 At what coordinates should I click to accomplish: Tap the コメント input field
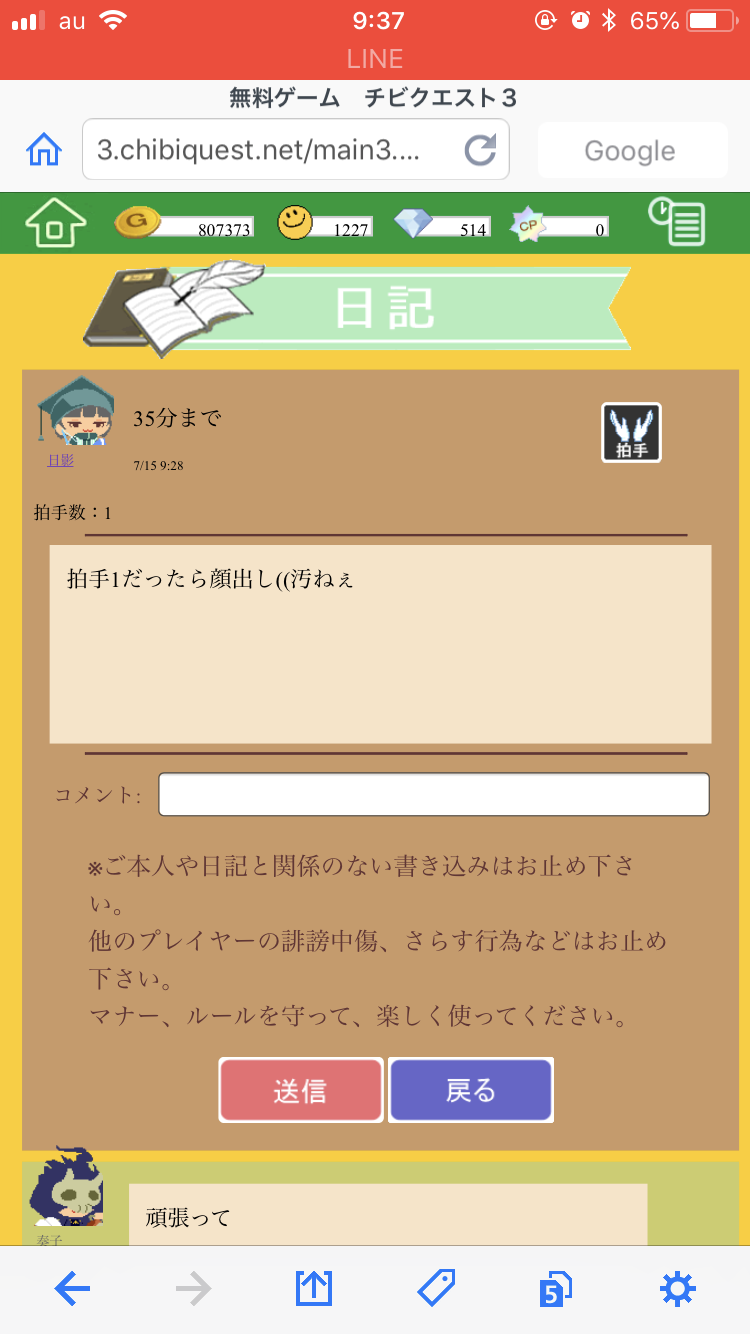[x=433, y=795]
